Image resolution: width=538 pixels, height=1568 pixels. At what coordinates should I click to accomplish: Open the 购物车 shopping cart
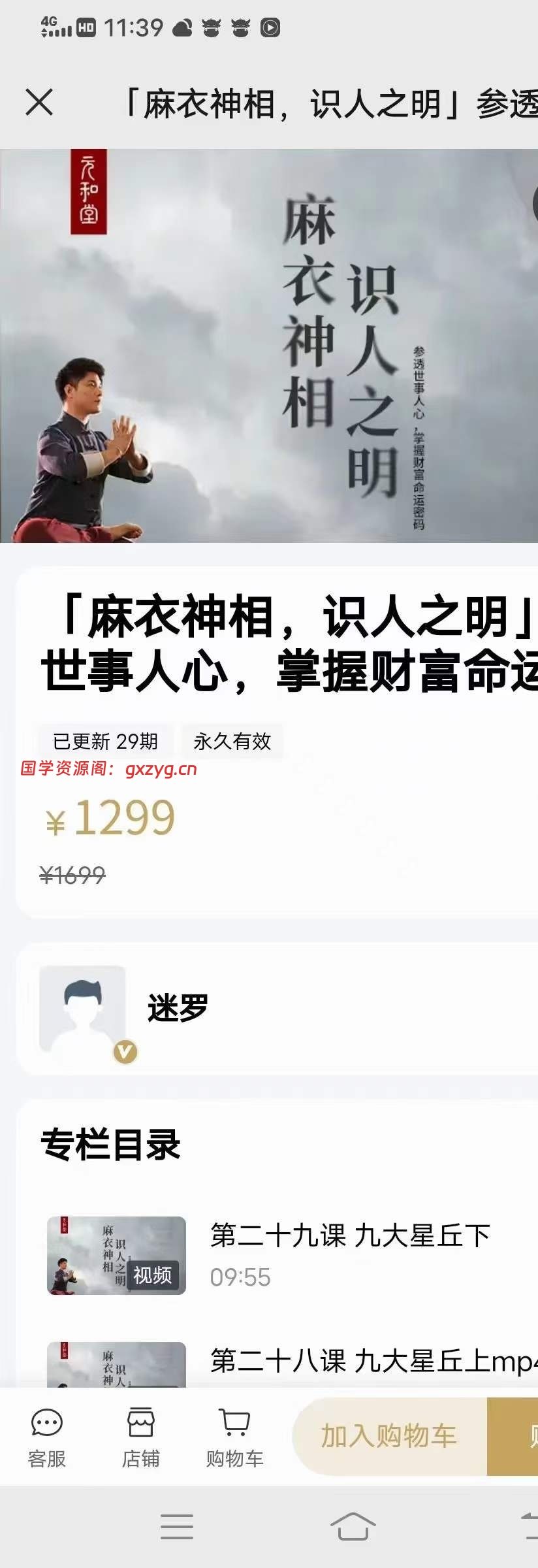click(x=234, y=1437)
